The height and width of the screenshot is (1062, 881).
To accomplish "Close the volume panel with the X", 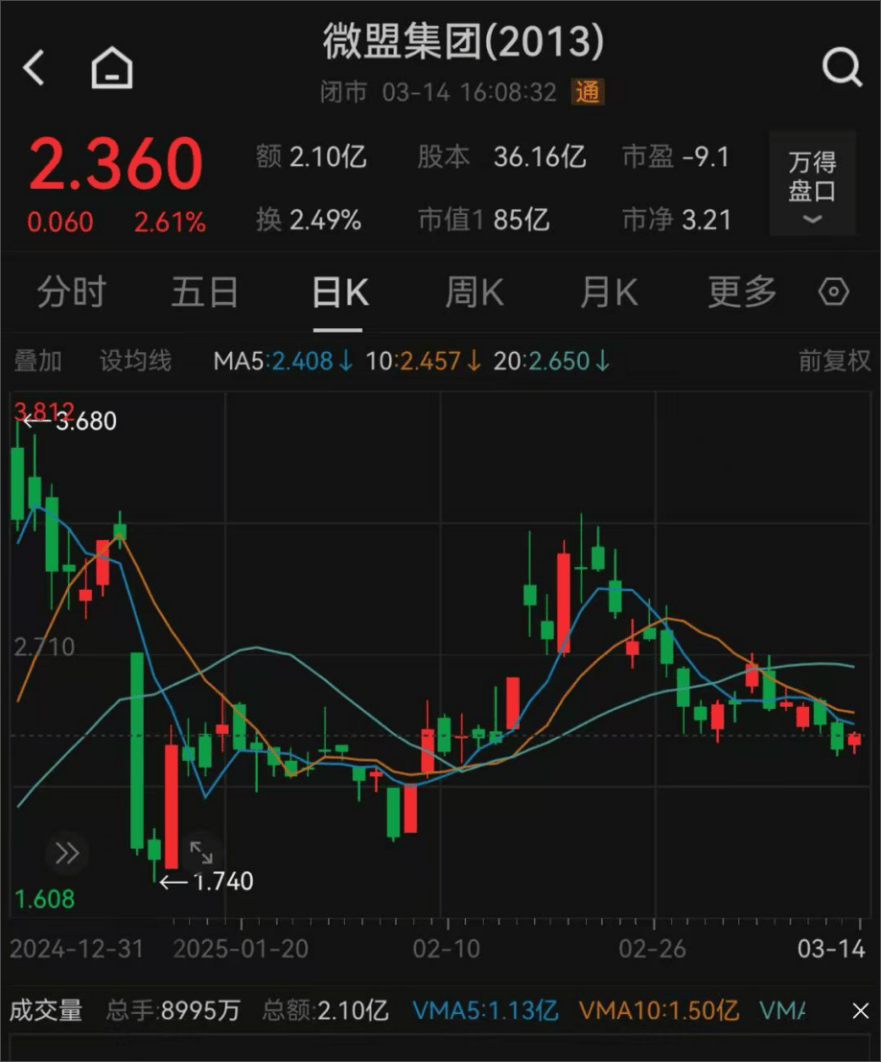I will click(860, 1010).
